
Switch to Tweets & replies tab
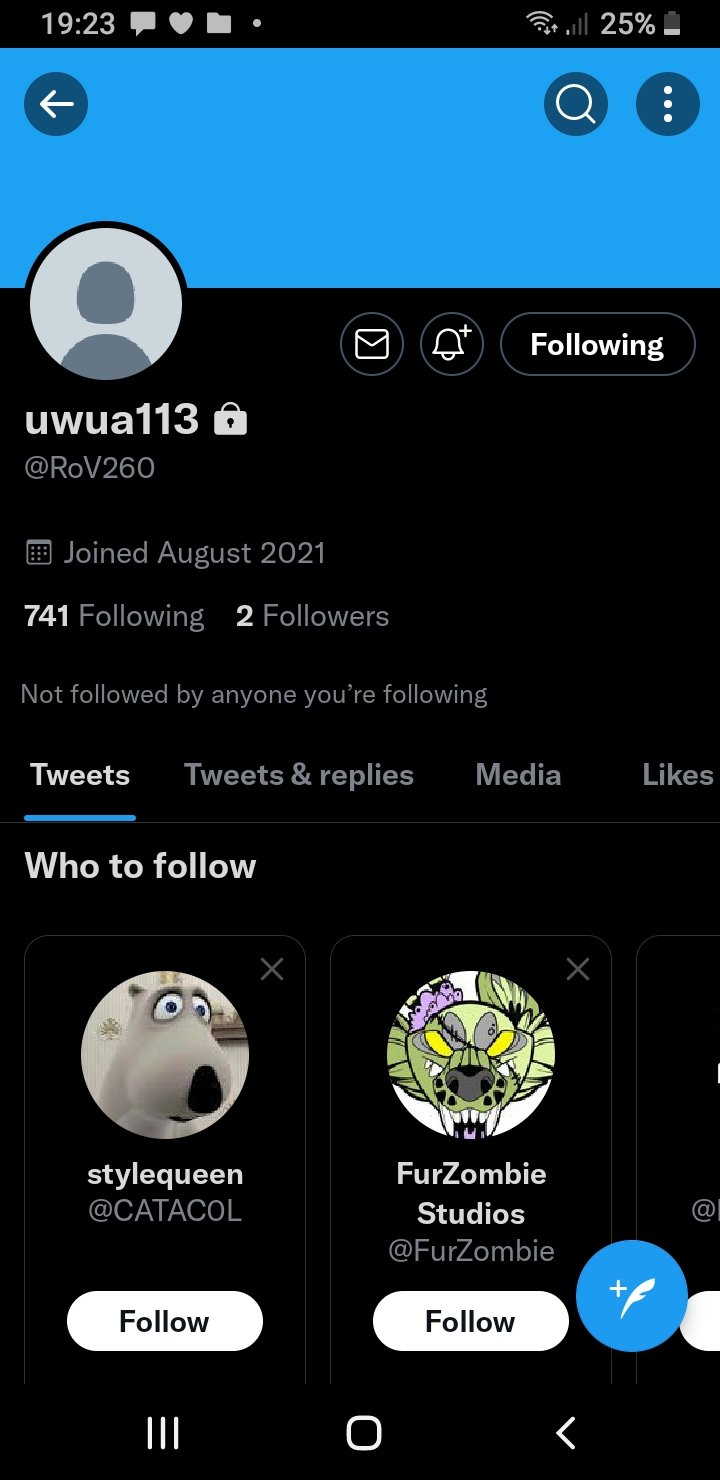pyautogui.click(x=299, y=775)
